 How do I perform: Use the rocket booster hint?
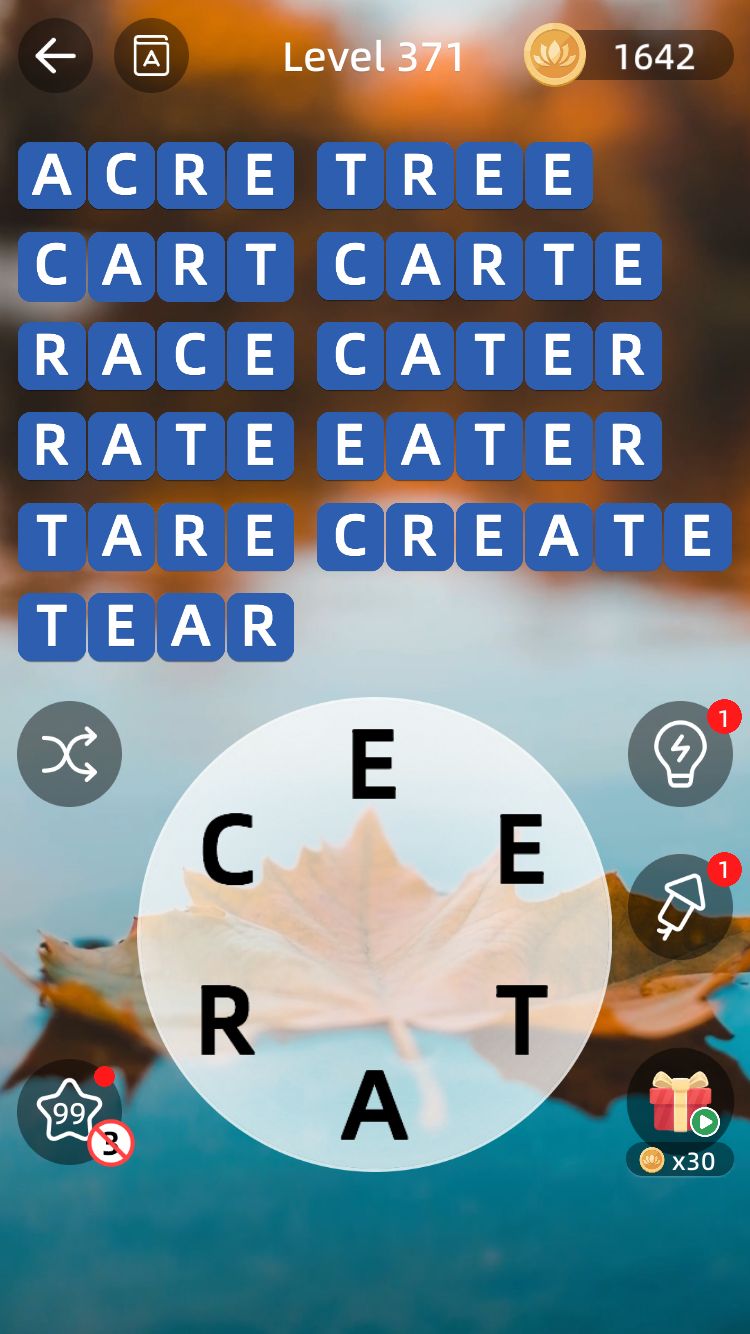click(680, 907)
